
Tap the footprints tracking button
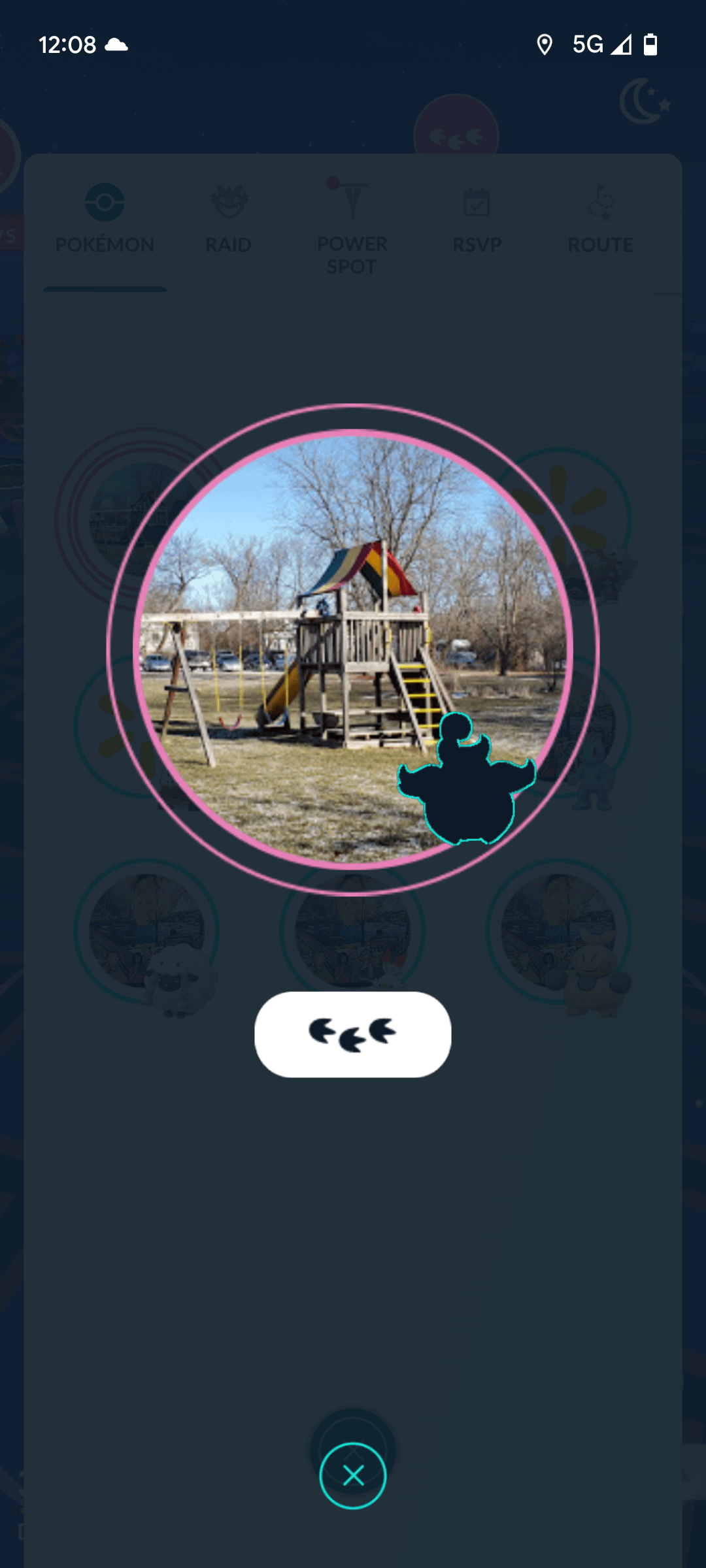click(x=352, y=1034)
